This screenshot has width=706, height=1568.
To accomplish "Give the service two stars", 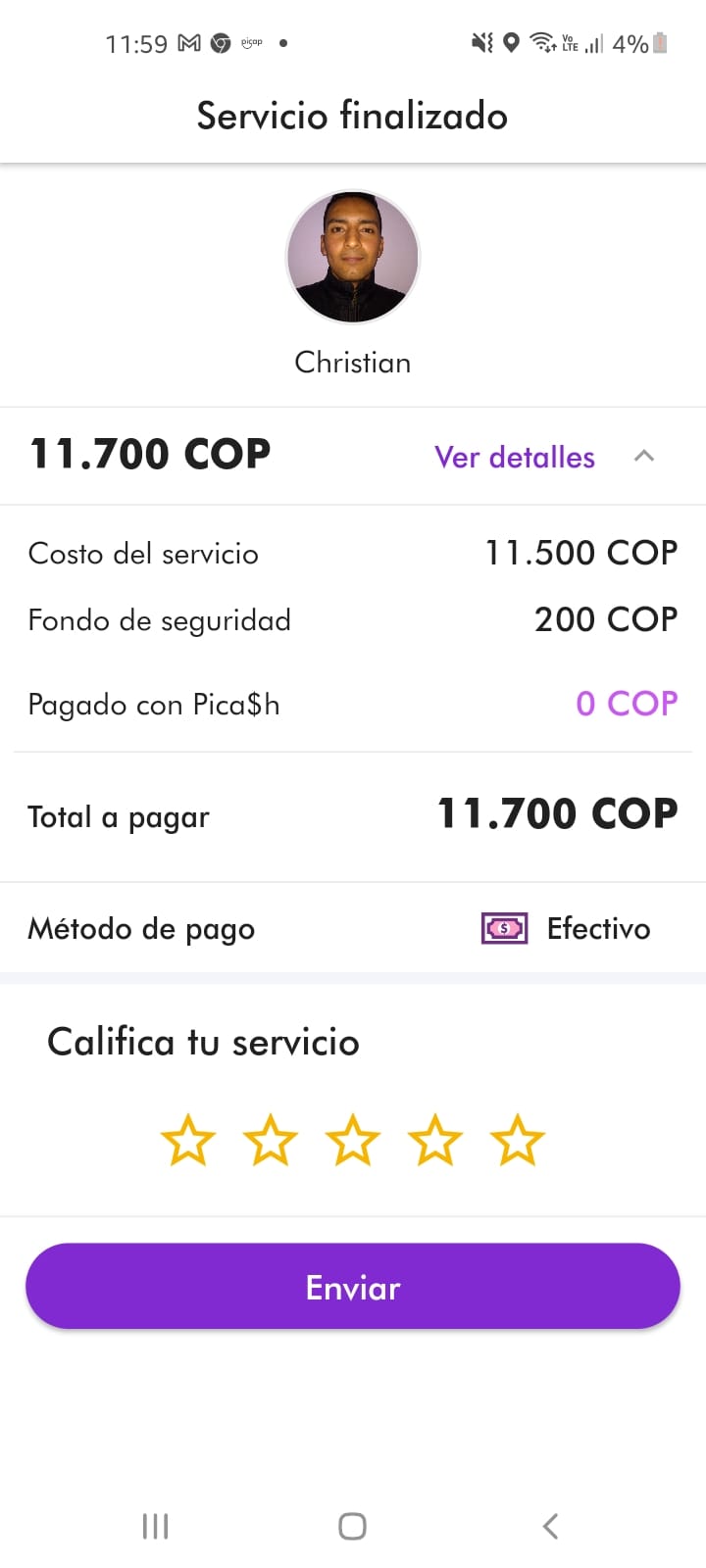I will 270,1140.
